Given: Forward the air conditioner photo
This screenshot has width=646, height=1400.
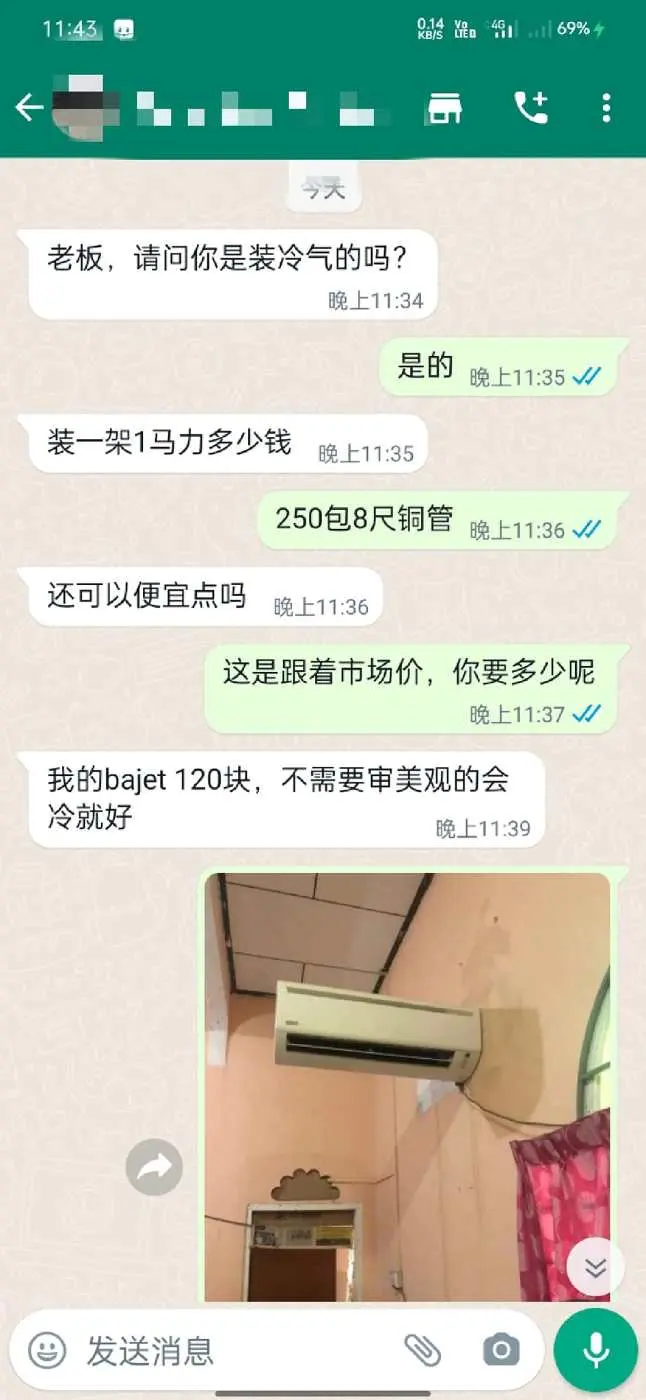Looking at the screenshot, I should point(154,1167).
